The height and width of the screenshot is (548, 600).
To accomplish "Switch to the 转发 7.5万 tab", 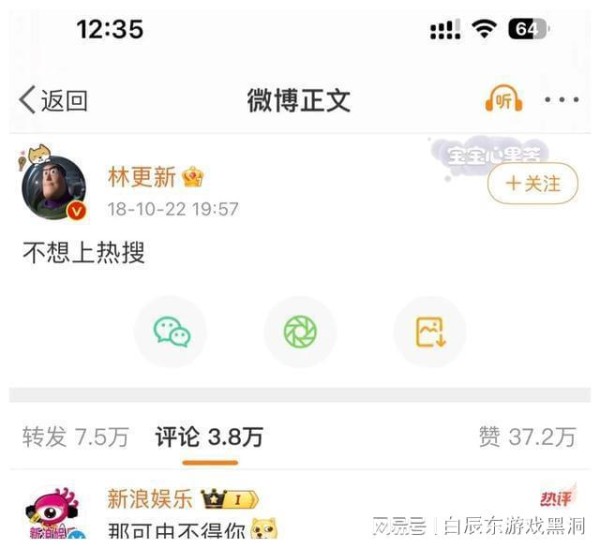I will pos(76,437).
